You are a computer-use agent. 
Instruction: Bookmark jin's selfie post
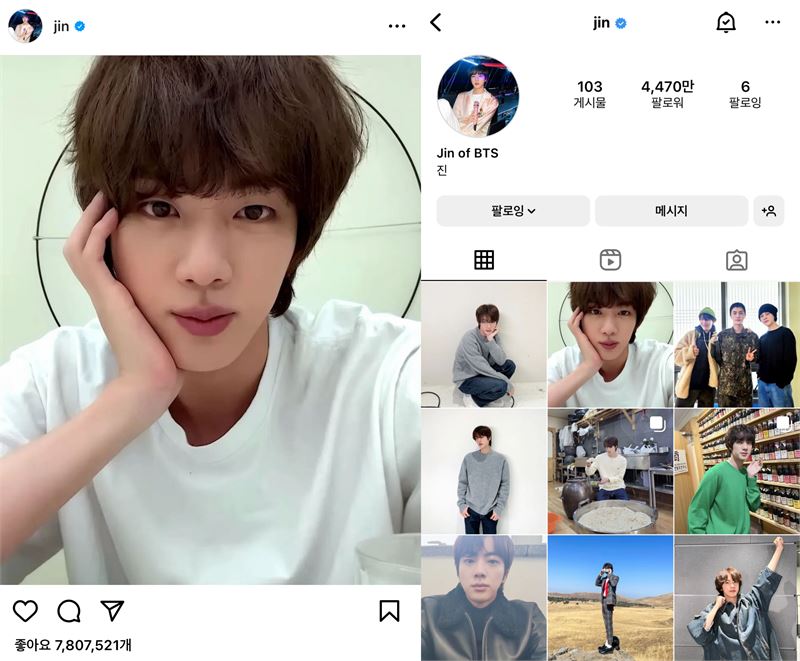coord(390,610)
